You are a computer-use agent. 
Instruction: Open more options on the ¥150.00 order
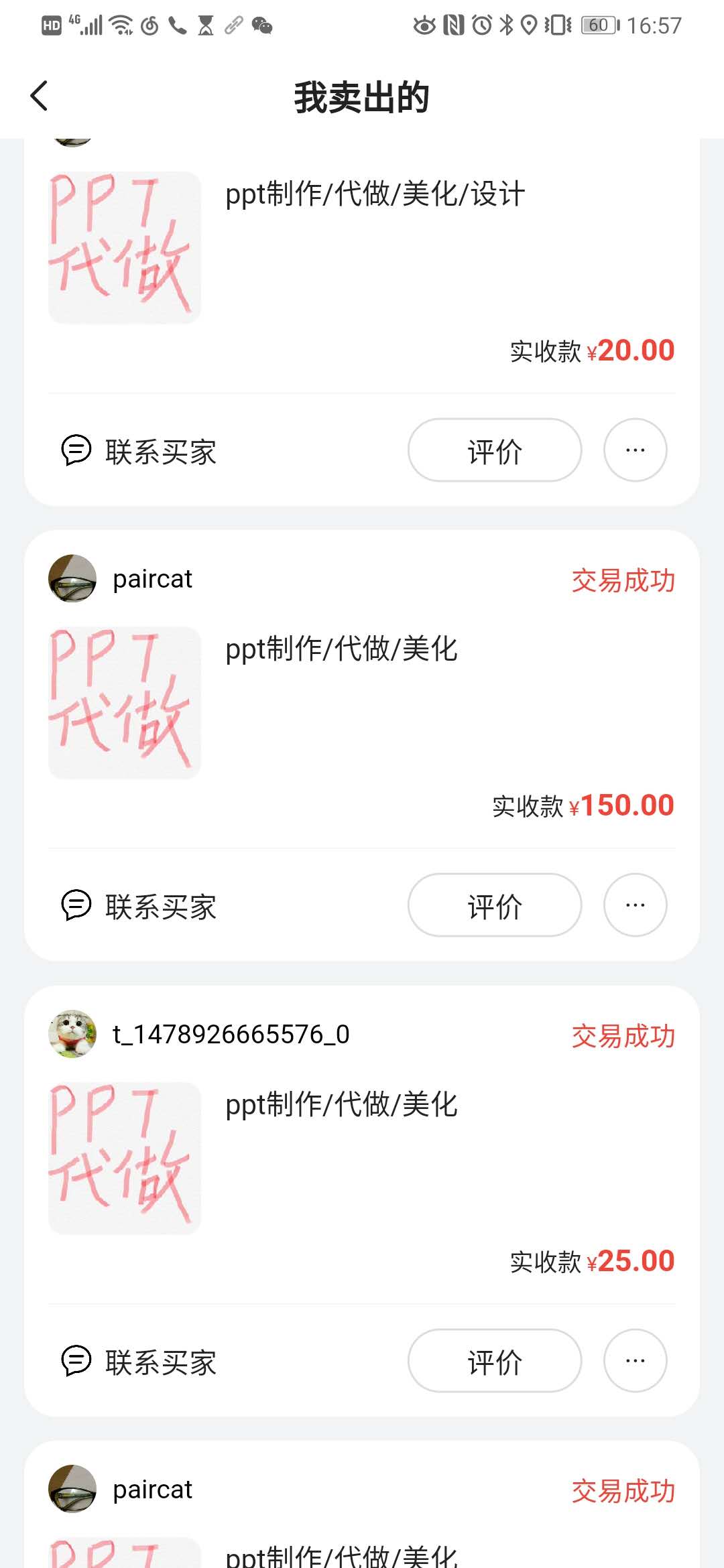point(634,905)
